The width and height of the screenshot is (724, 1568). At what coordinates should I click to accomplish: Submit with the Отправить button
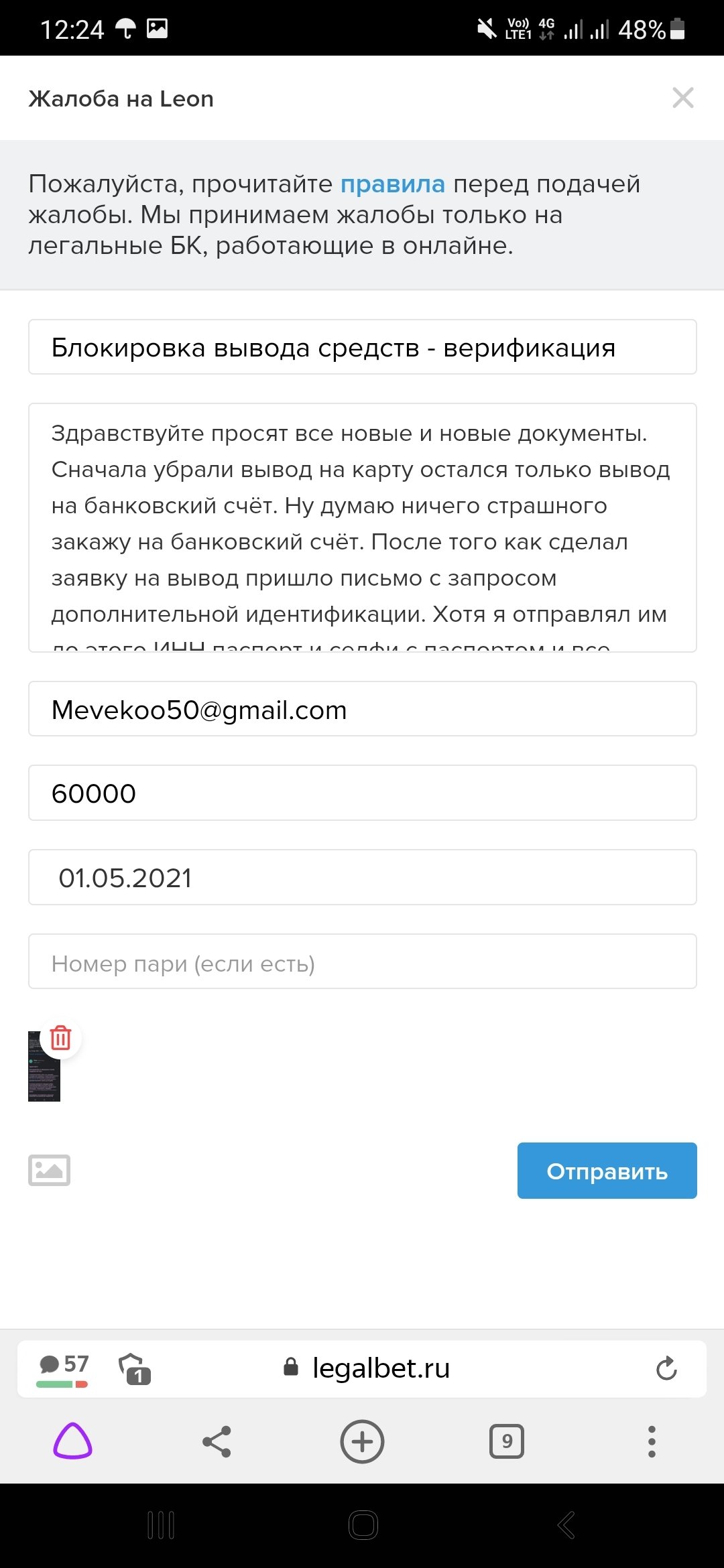pyautogui.click(x=607, y=1171)
